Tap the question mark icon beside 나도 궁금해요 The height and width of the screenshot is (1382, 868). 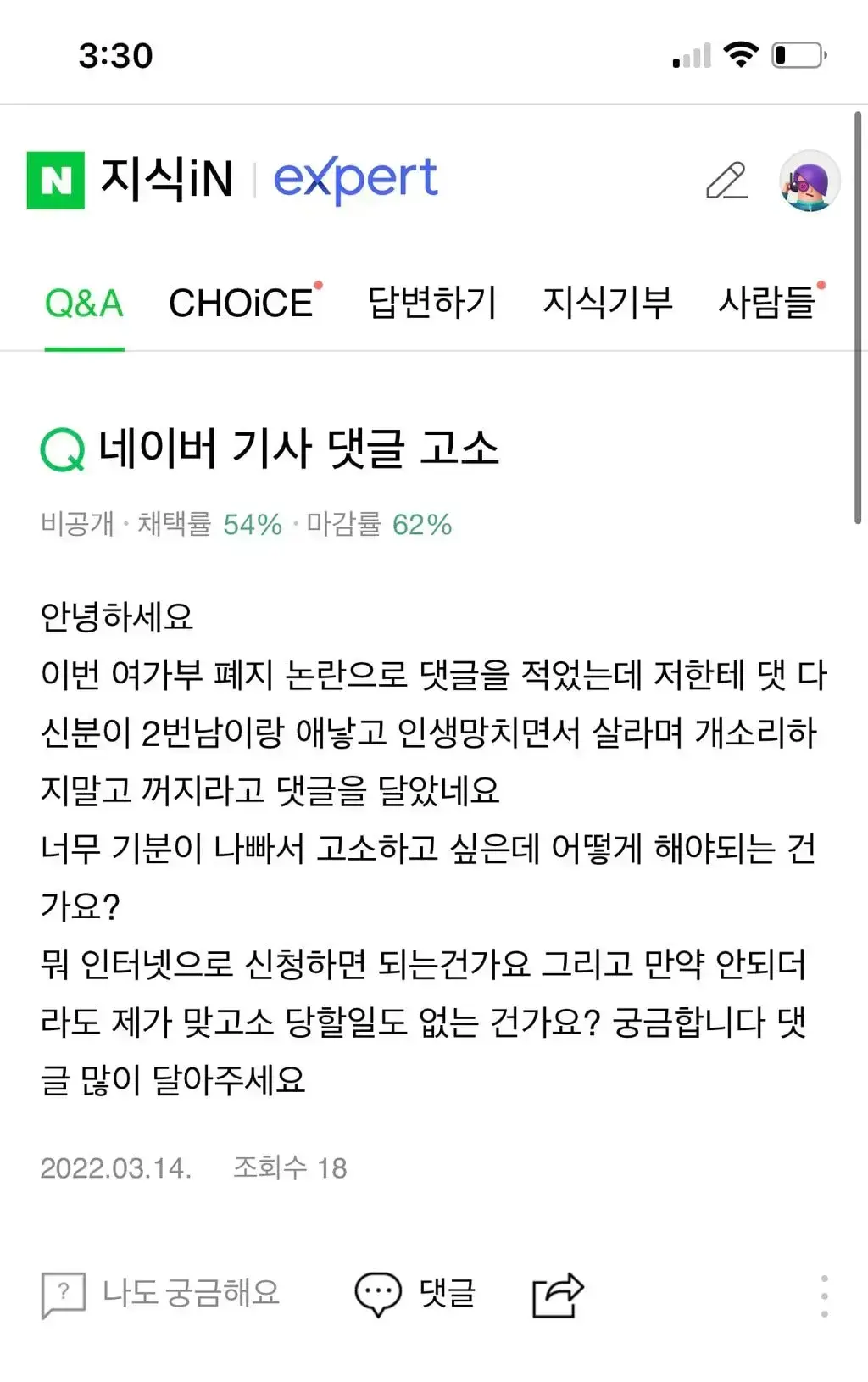(x=62, y=1293)
